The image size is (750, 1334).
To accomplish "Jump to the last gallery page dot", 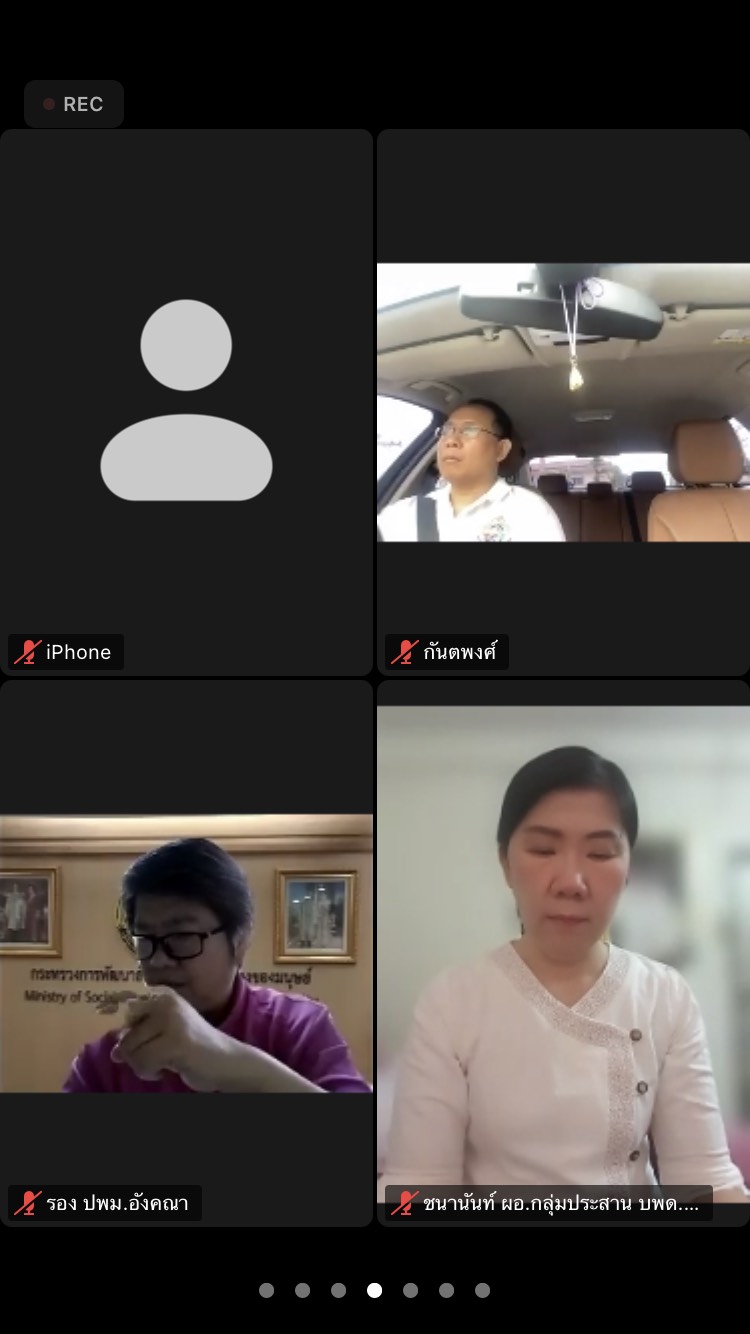I will click(x=482, y=1290).
